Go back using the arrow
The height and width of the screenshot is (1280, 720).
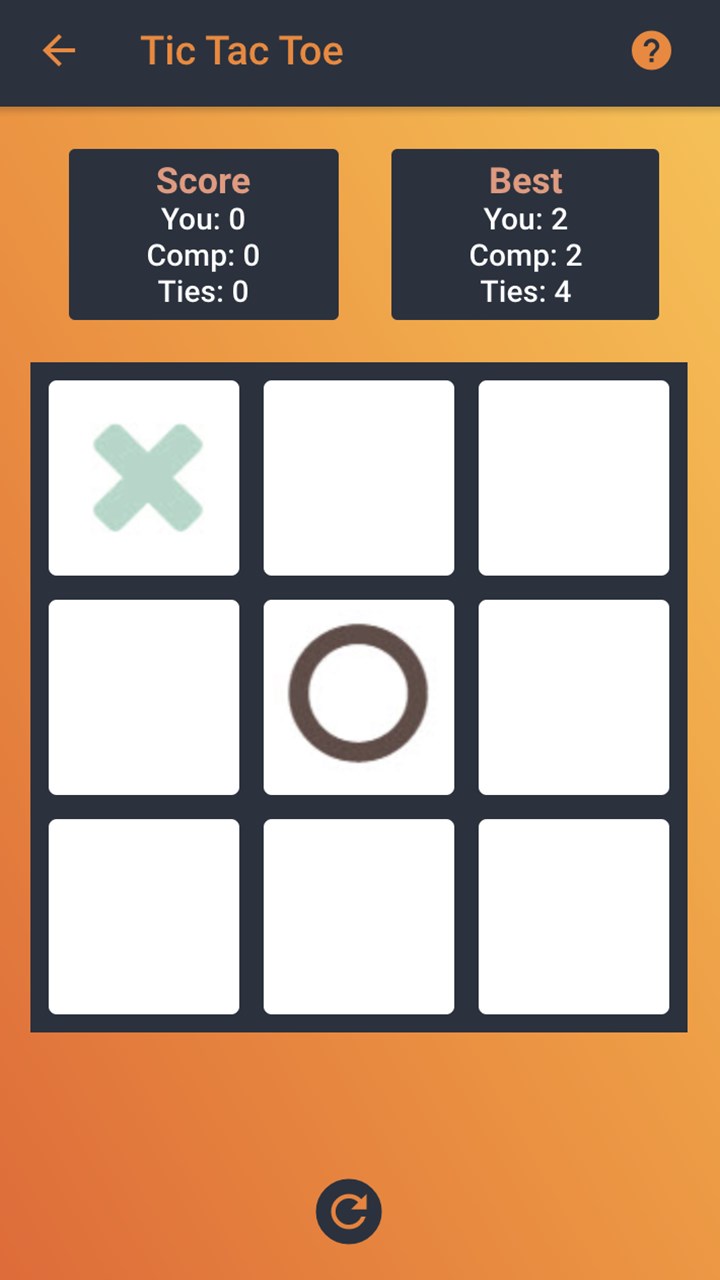[x=59, y=50]
